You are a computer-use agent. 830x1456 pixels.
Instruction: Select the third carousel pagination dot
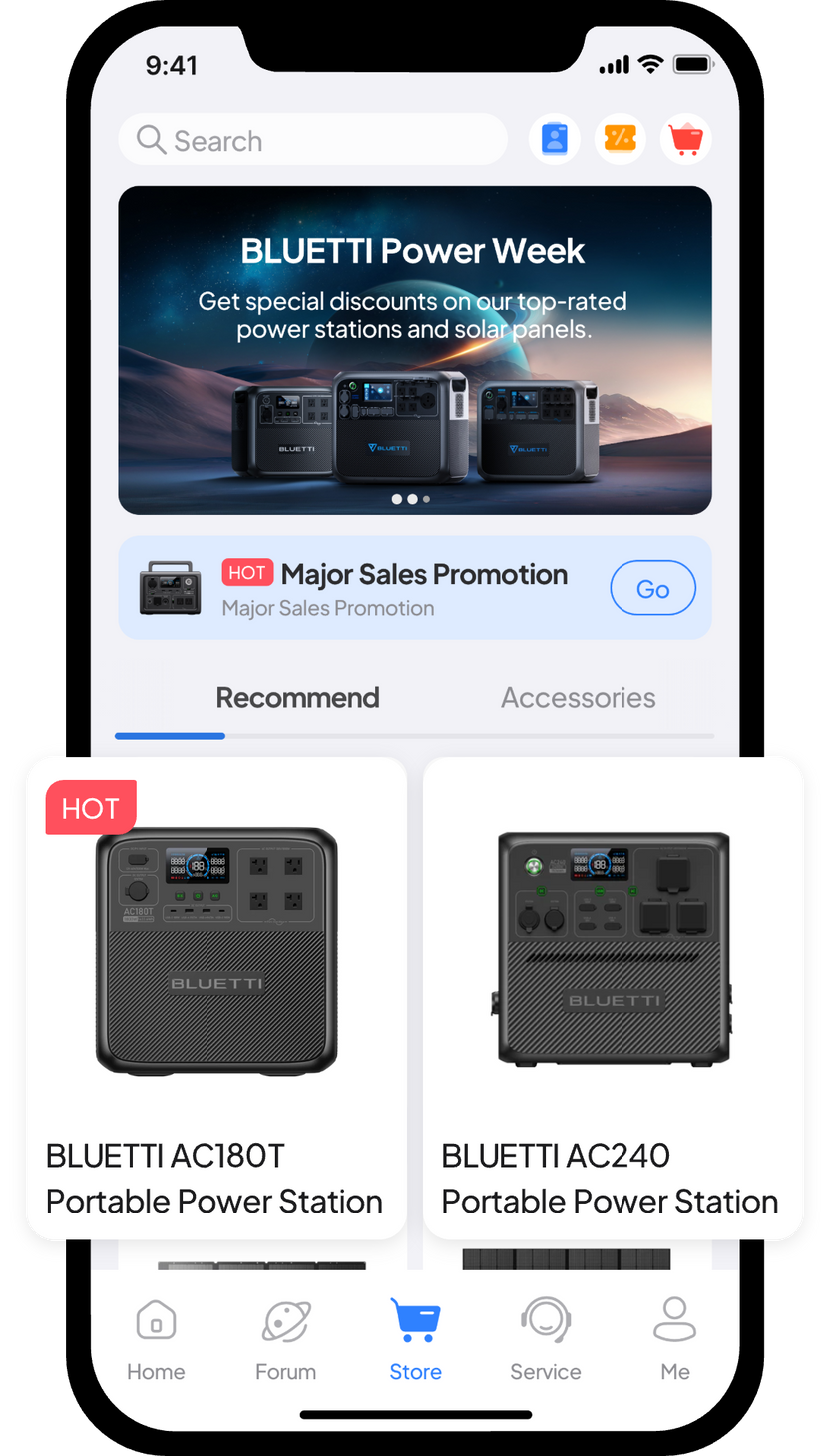(x=426, y=498)
